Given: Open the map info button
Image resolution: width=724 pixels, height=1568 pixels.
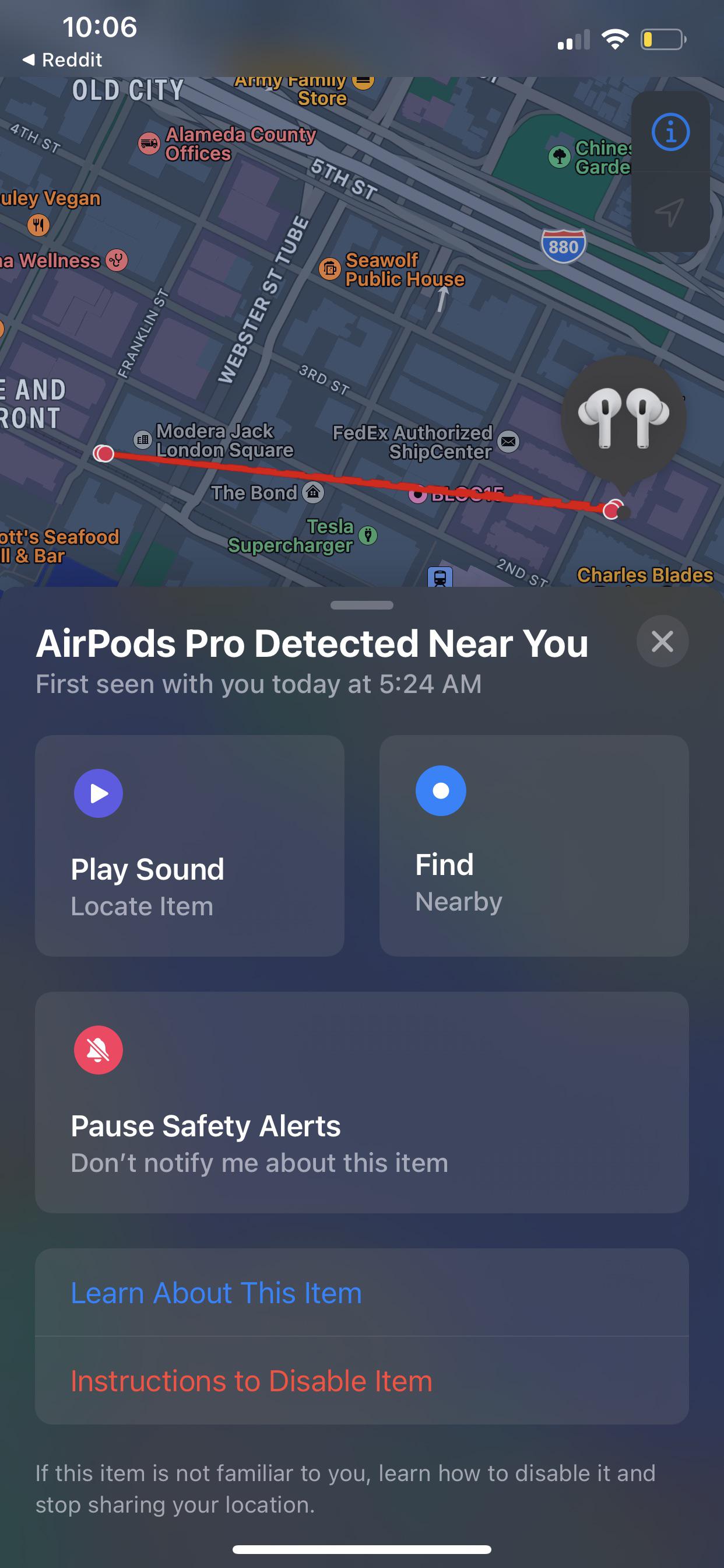Looking at the screenshot, I should coord(670,131).
